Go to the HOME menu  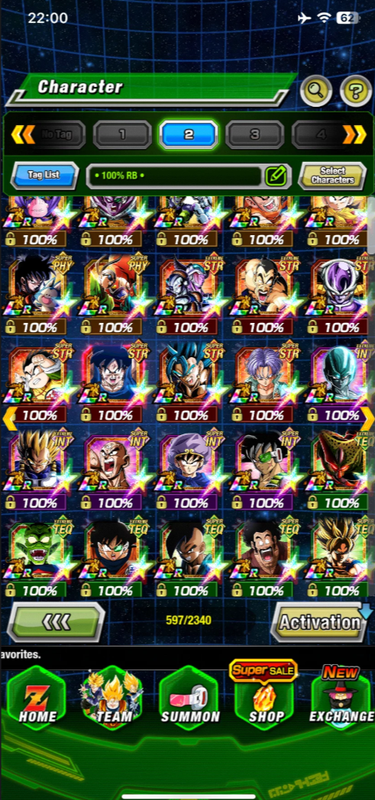(x=38, y=698)
